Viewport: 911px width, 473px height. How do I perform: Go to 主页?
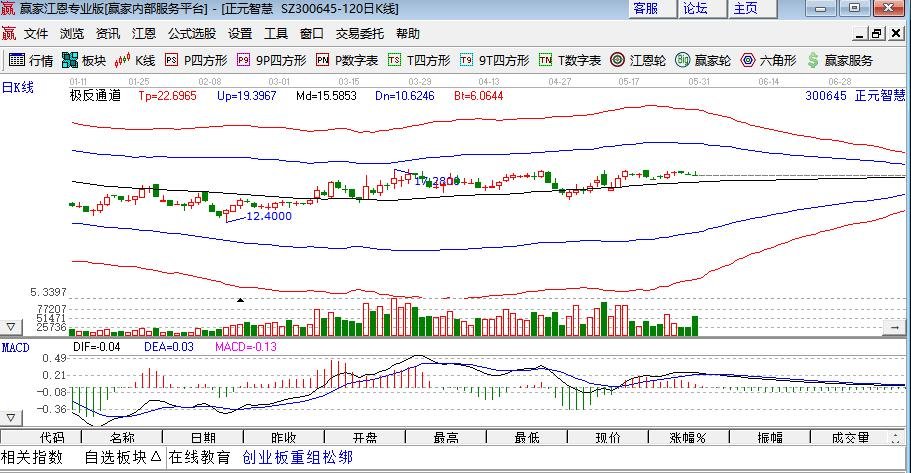pos(745,8)
